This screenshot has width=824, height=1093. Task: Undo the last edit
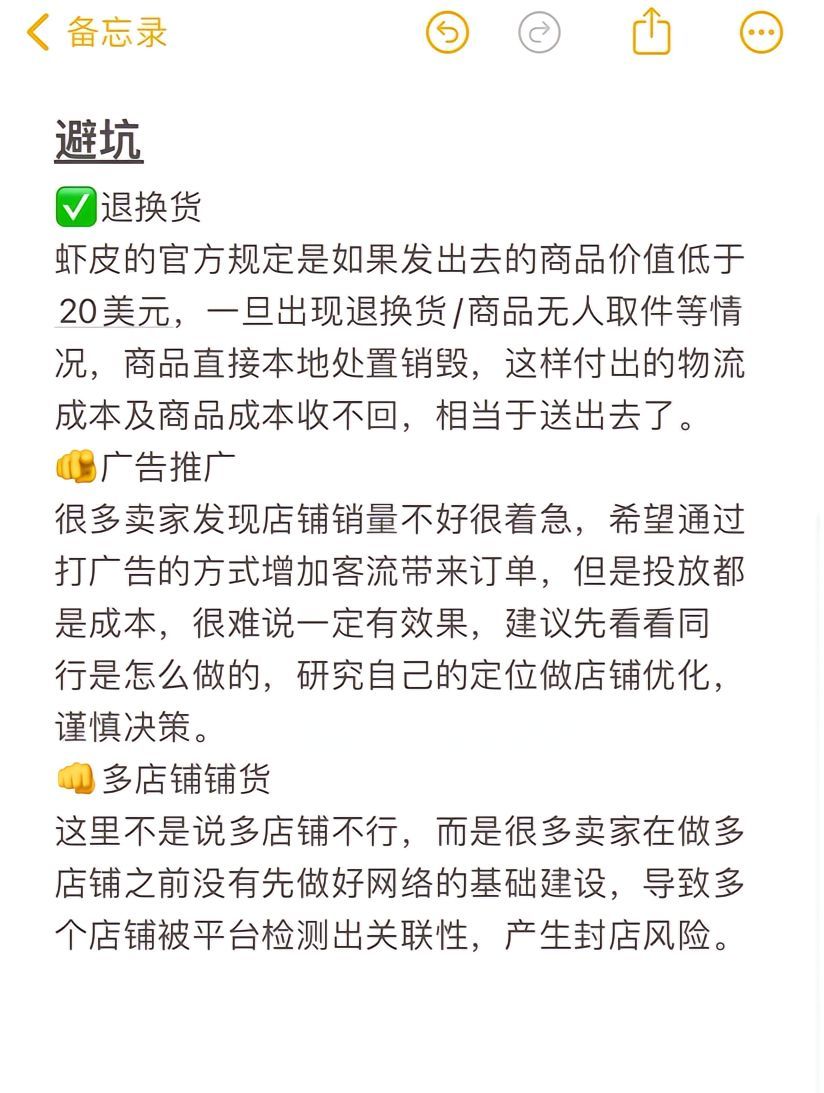[447, 33]
